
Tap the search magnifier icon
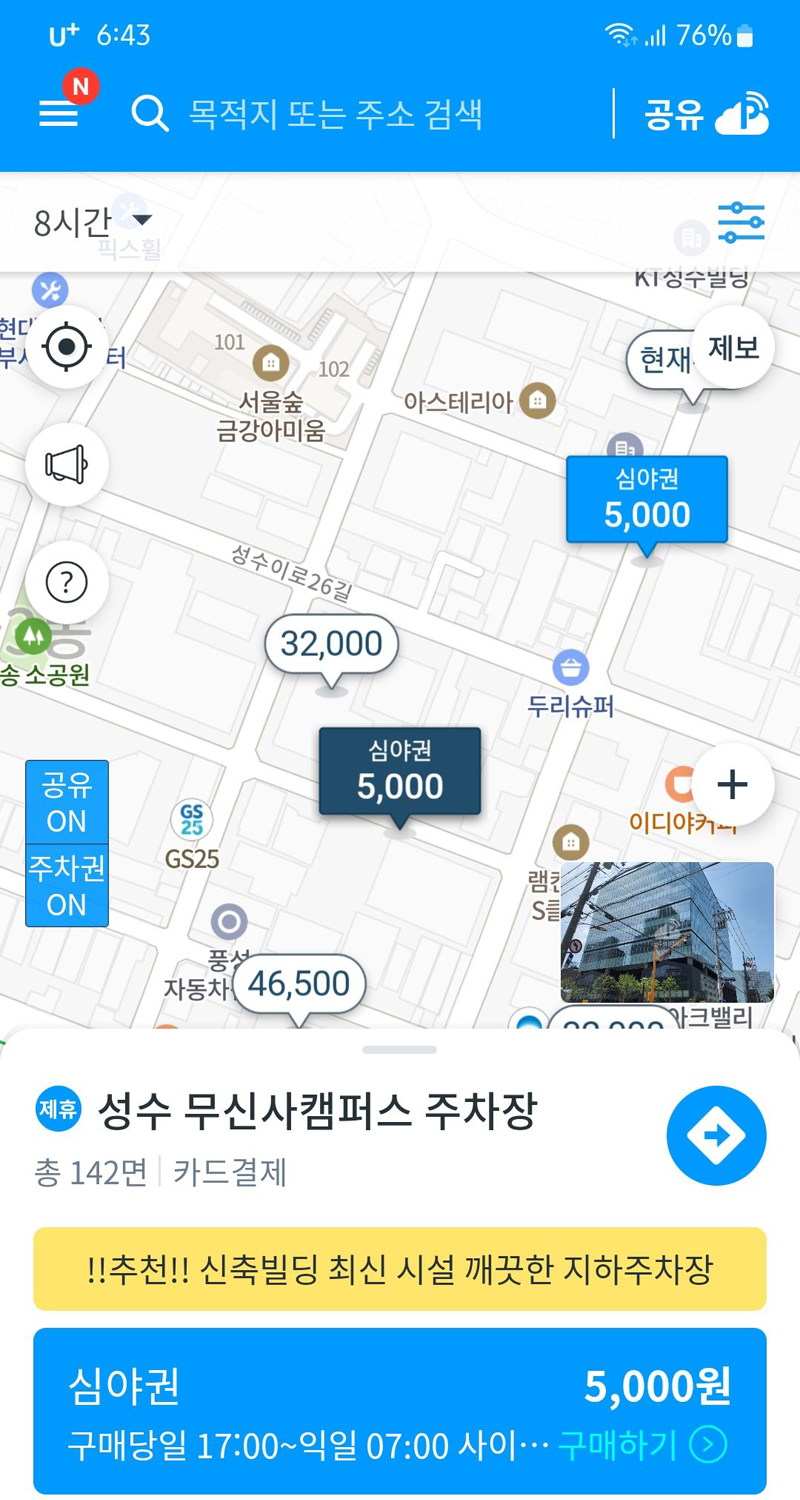148,113
